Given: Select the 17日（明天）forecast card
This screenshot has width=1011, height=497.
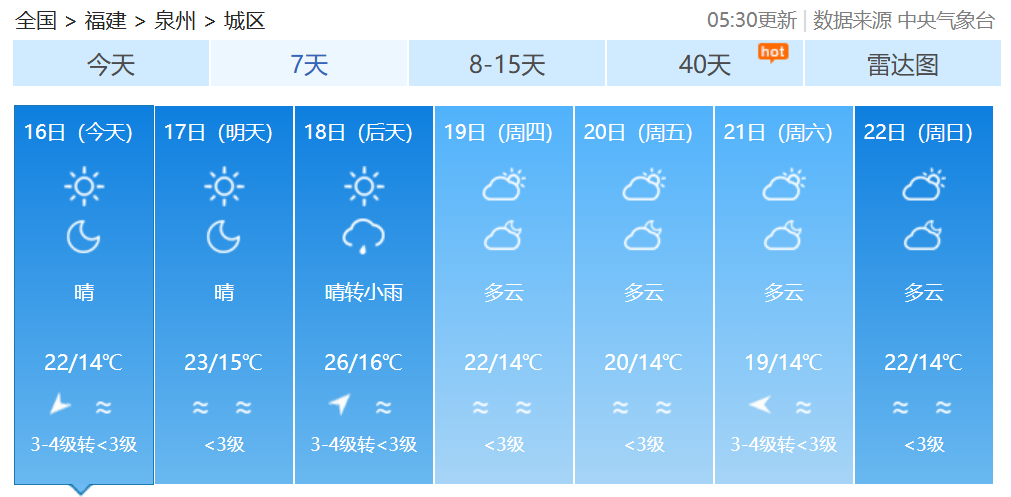Looking at the screenshot, I should click(224, 295).
